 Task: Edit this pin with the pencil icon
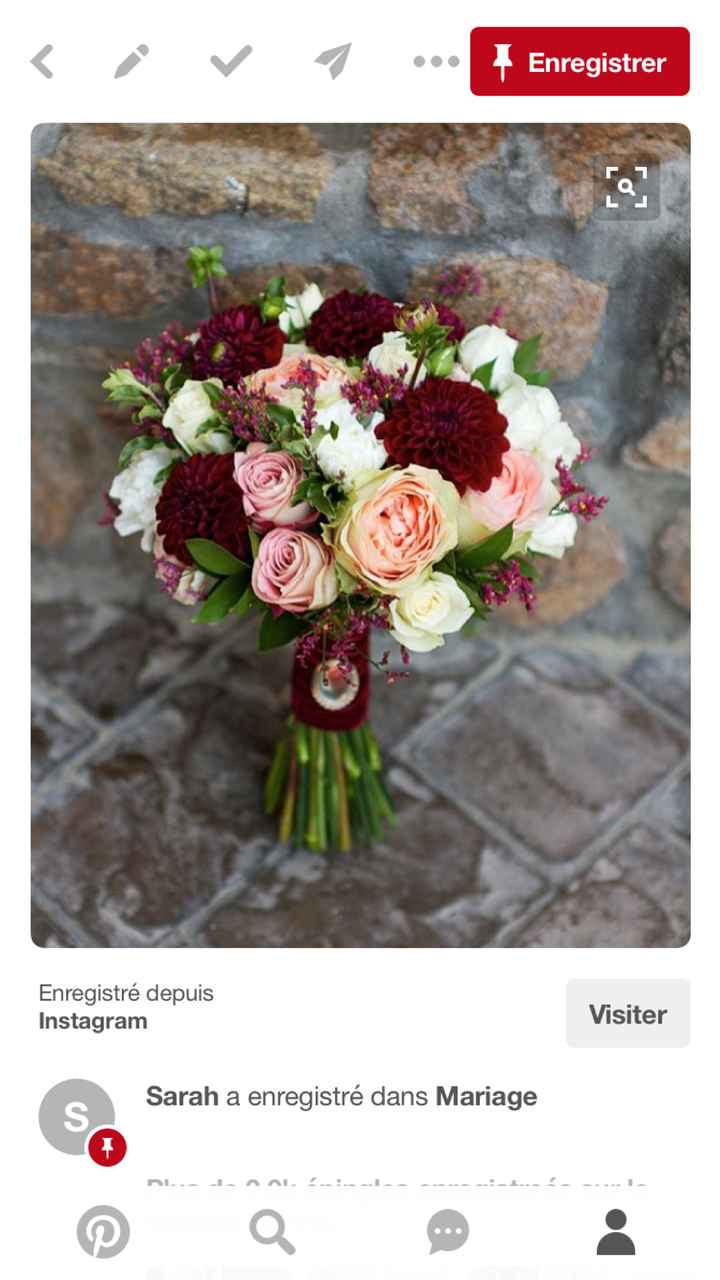click(131, 62)
